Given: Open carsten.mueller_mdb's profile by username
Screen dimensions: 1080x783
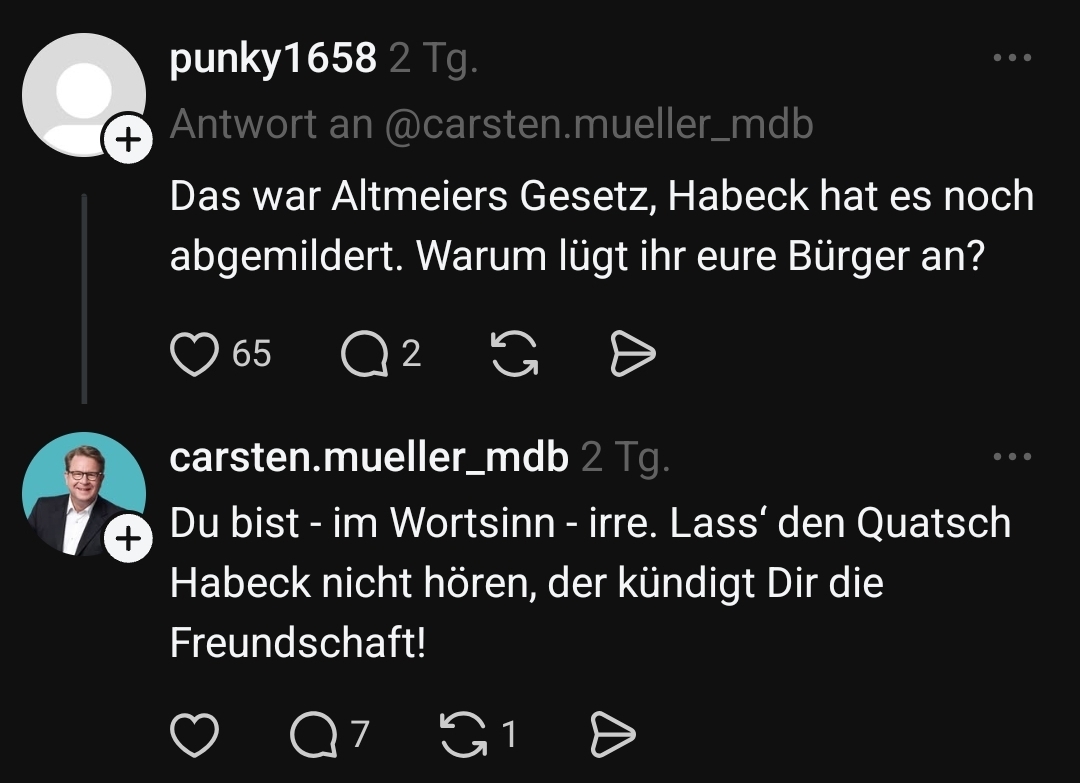Looking at the screenshot, I should (369, 458).
